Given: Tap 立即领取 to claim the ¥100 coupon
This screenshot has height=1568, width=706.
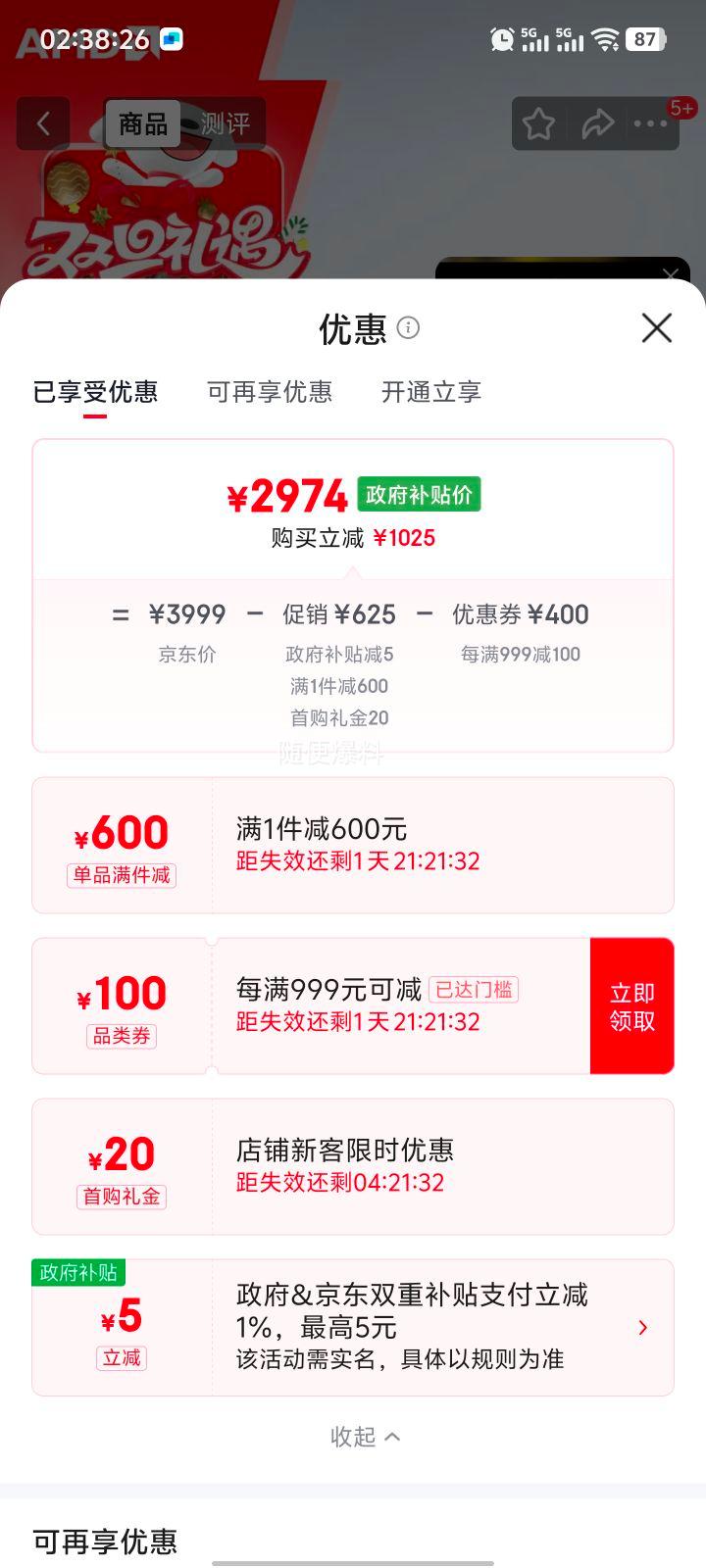Looking at the screenshot, I should pos(631,1004).
